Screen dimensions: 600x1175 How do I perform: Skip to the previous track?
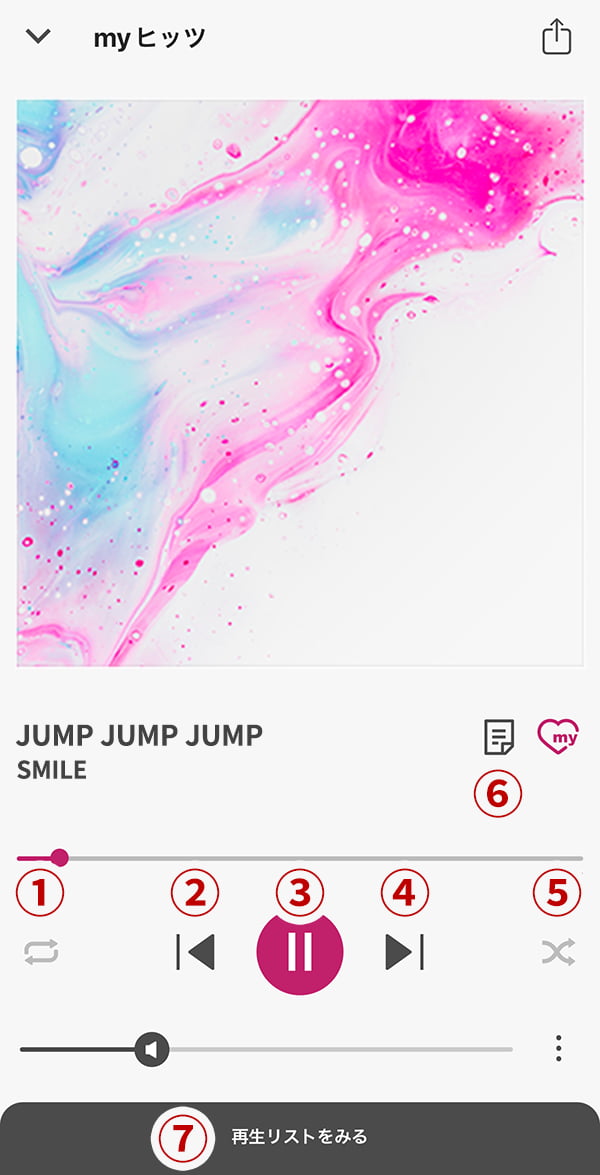pos(196,952)
